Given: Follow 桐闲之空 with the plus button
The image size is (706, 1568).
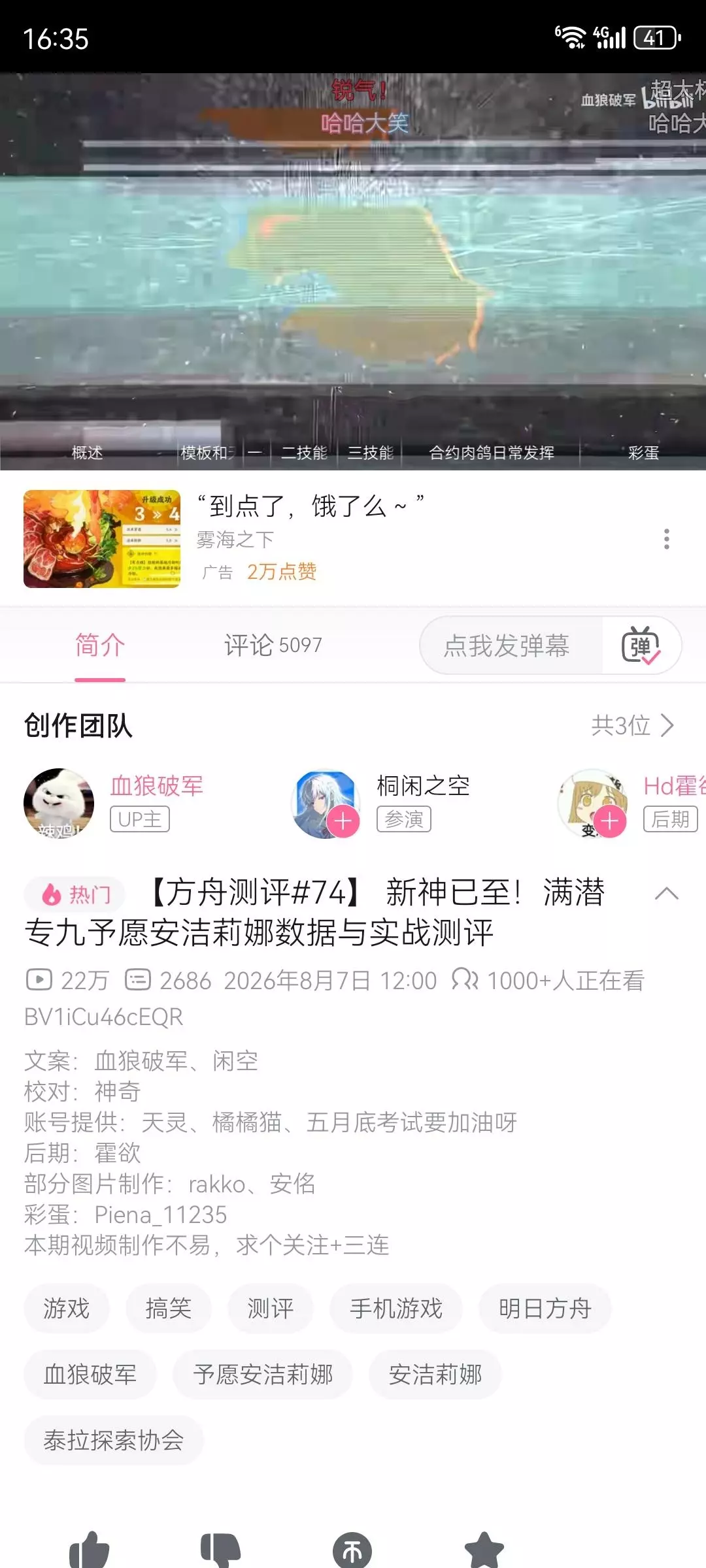Looking at the screenshot, I should click(x=343, y=821).
